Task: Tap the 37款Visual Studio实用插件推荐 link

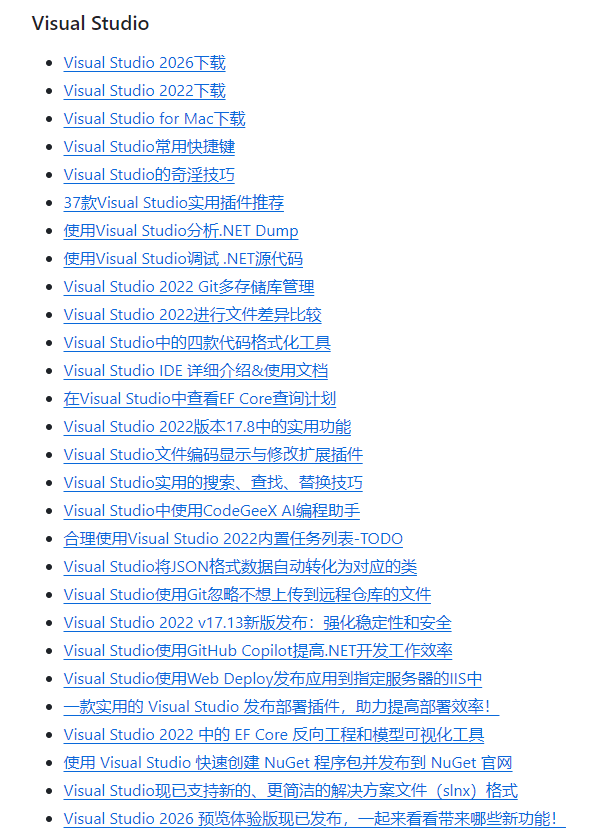Action: point(173,203)
